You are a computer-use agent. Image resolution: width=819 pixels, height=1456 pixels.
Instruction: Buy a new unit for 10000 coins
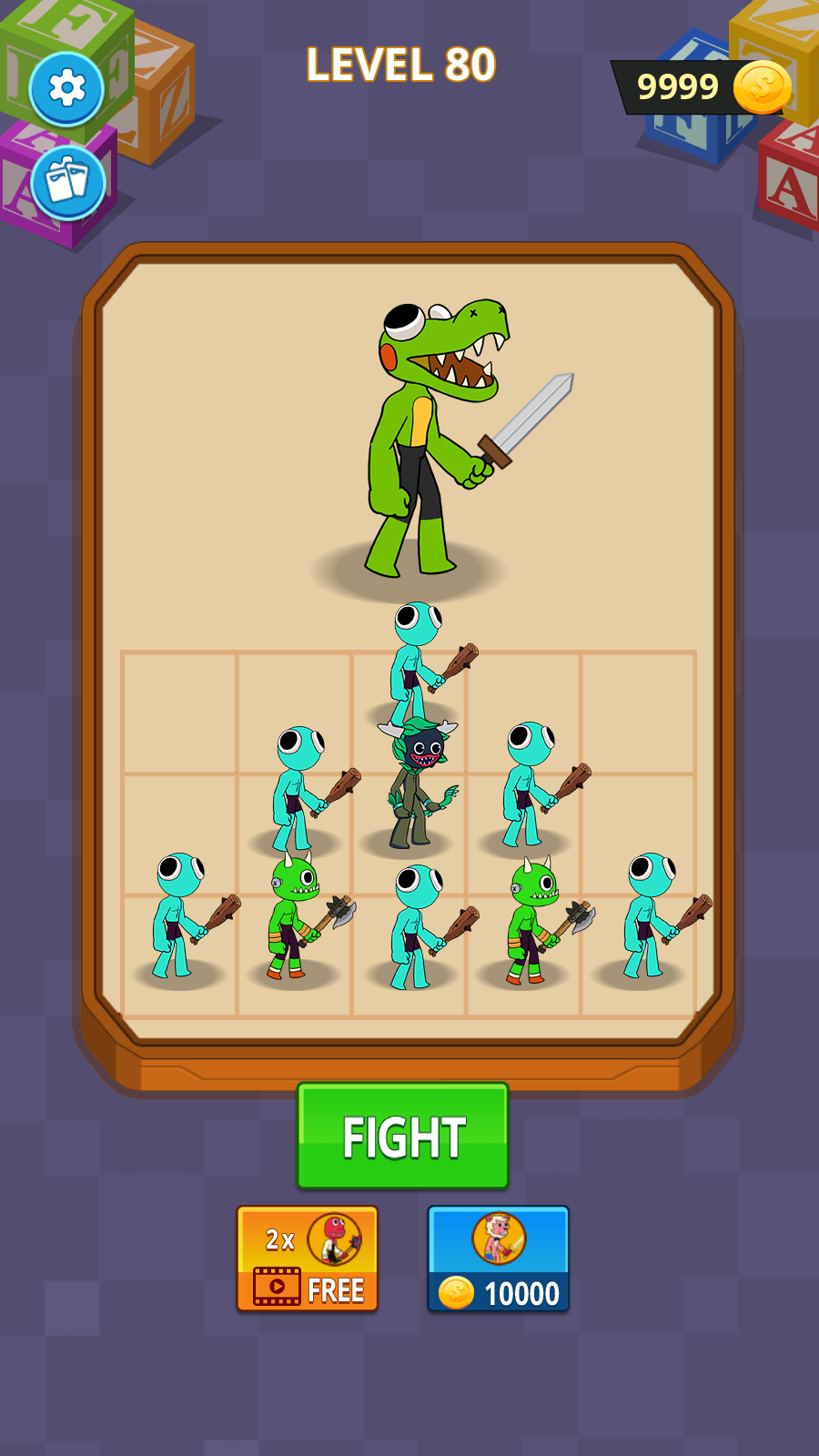click(x=498, y=1259)
